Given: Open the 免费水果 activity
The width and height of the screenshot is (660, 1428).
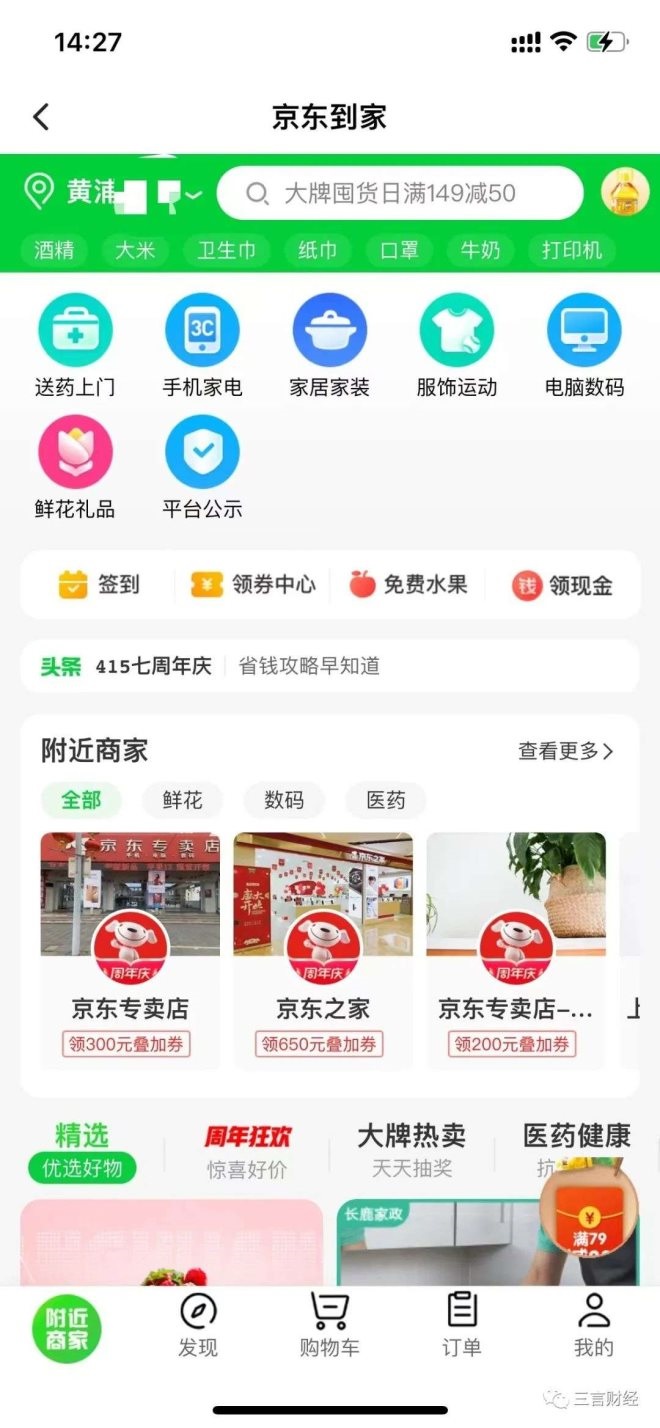Looking at the screenshot, I should pos(408,585).
